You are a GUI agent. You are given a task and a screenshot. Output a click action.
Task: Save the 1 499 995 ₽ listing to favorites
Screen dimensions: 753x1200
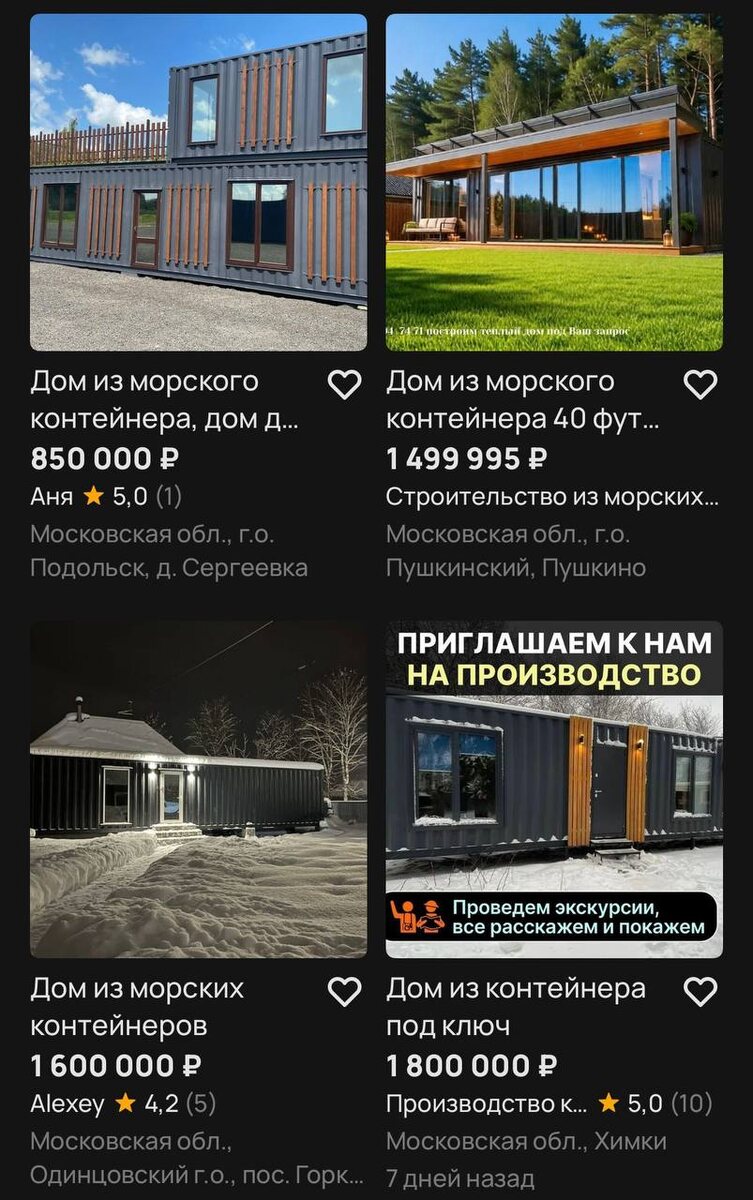coord(700,385)
